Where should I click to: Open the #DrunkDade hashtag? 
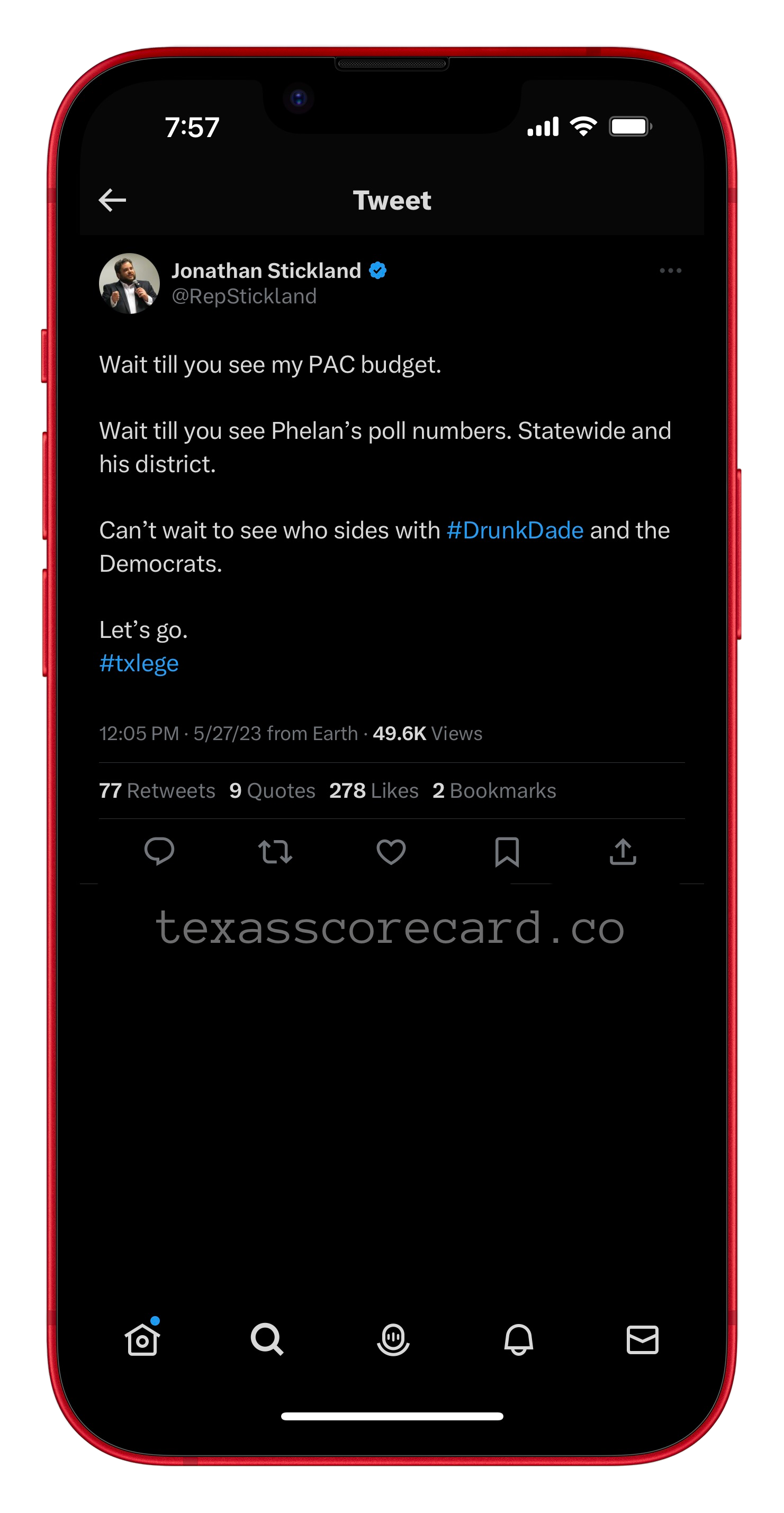(515, 530)
